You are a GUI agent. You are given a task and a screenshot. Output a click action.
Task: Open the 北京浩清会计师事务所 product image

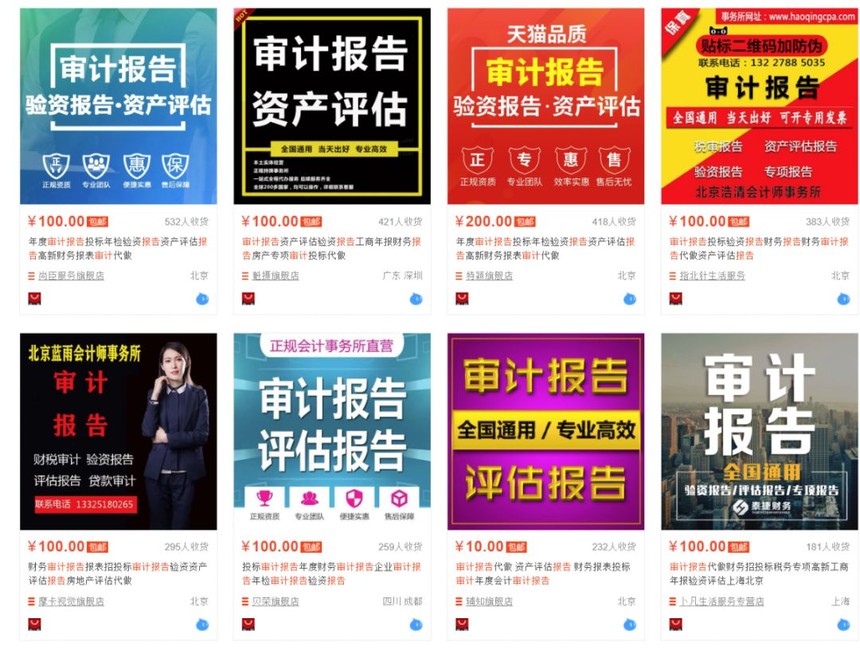tap(759, 106)
